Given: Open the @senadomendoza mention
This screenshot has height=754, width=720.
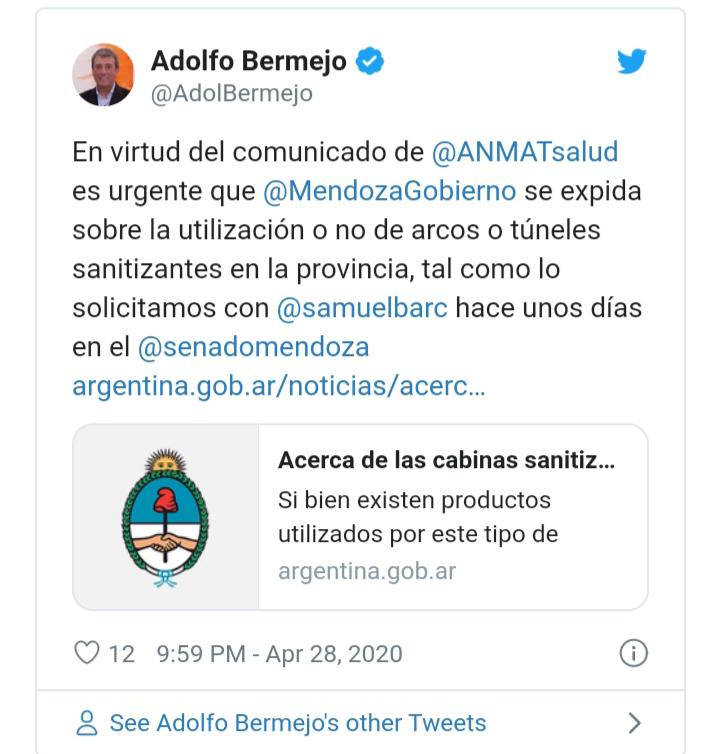Looking at the screenshot, I should point(253,347).
